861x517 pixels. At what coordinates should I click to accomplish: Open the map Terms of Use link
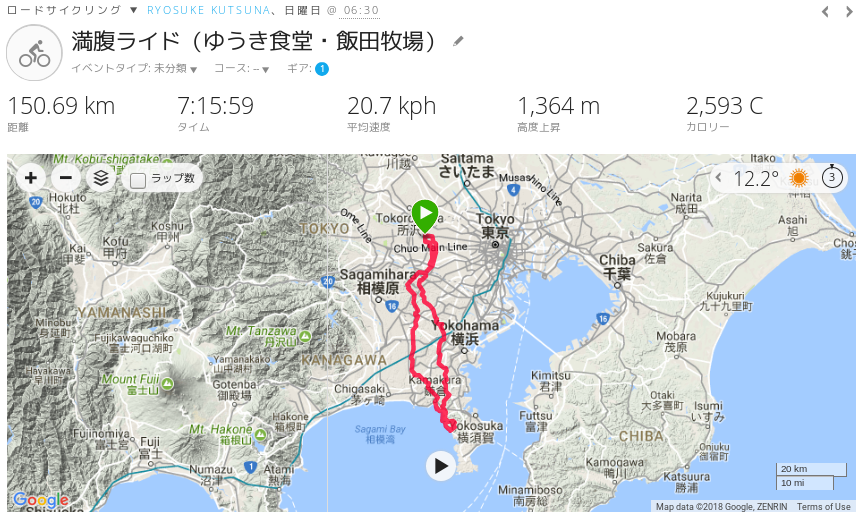point(823,507)
